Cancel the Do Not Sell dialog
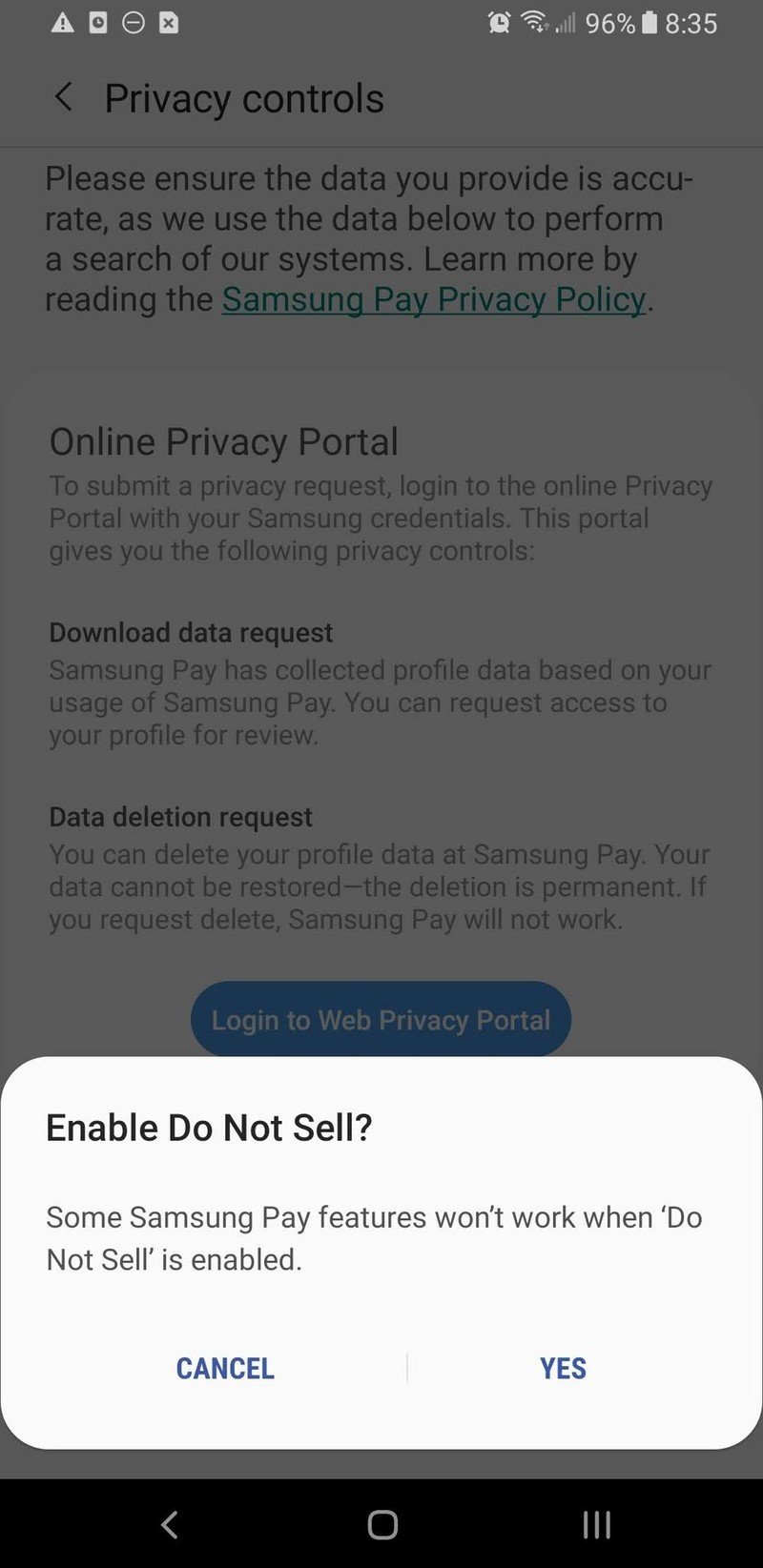Viewport: 763px width, 1568px height. point(225,1368)
